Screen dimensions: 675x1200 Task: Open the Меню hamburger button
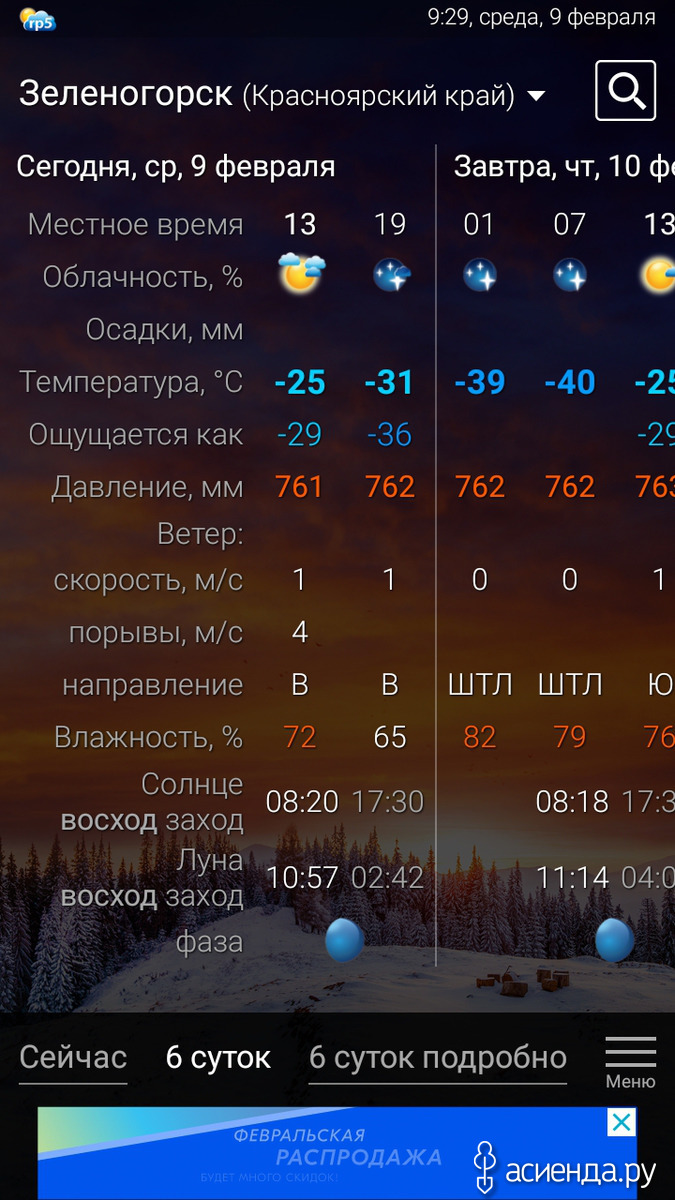click(631, 1062)
